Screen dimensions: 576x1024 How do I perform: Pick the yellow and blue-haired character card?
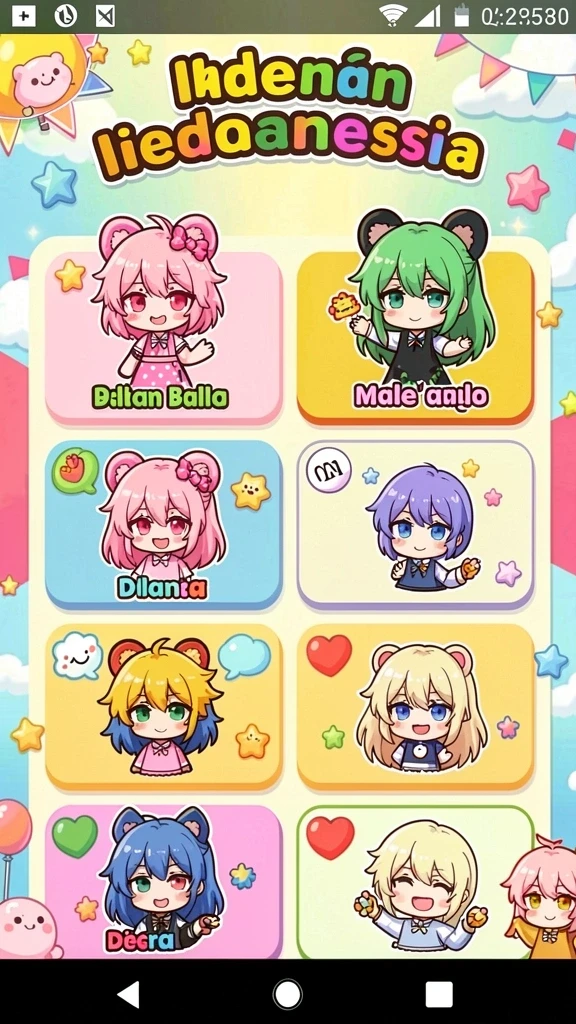163,707
